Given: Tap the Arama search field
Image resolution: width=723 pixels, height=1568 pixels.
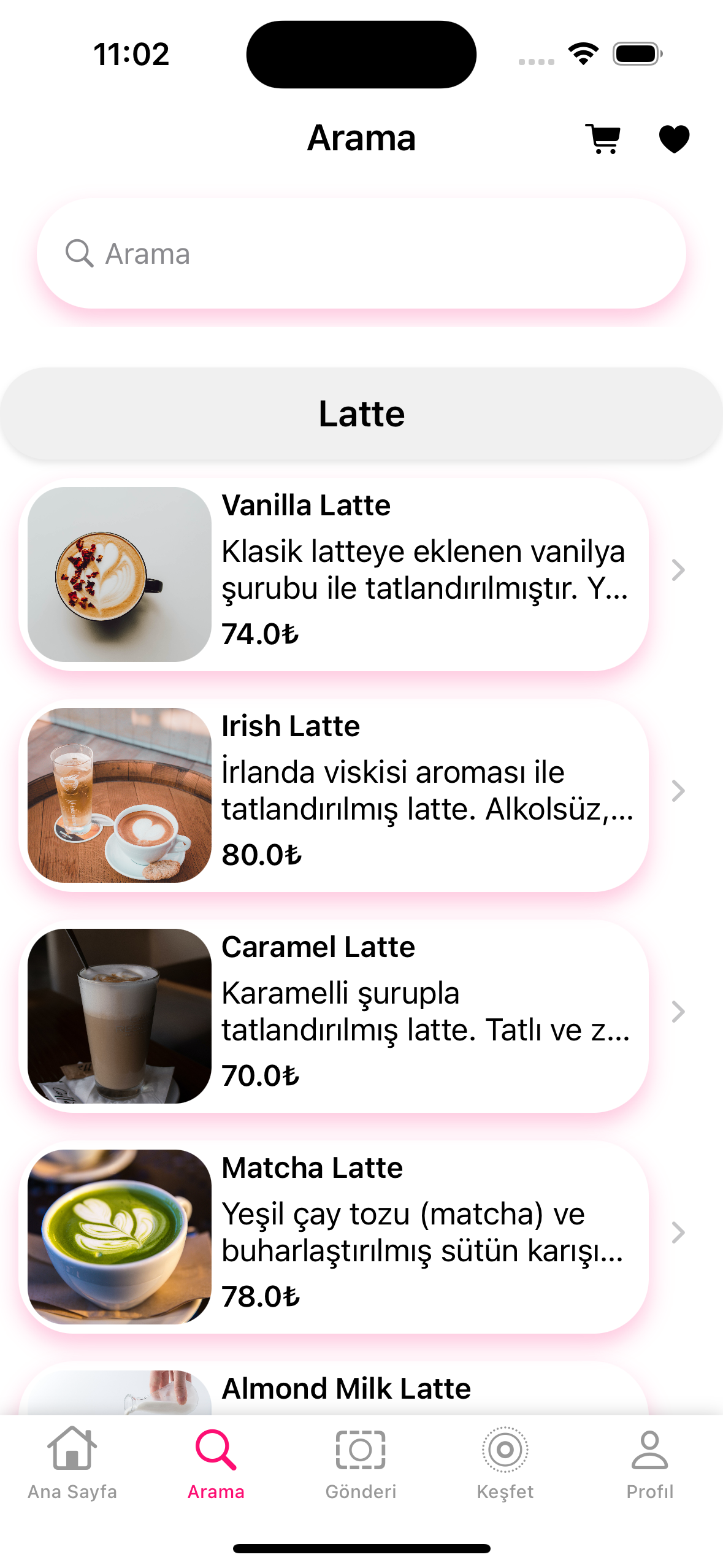Looking at the screenshot, I should [x=361, y=253].
